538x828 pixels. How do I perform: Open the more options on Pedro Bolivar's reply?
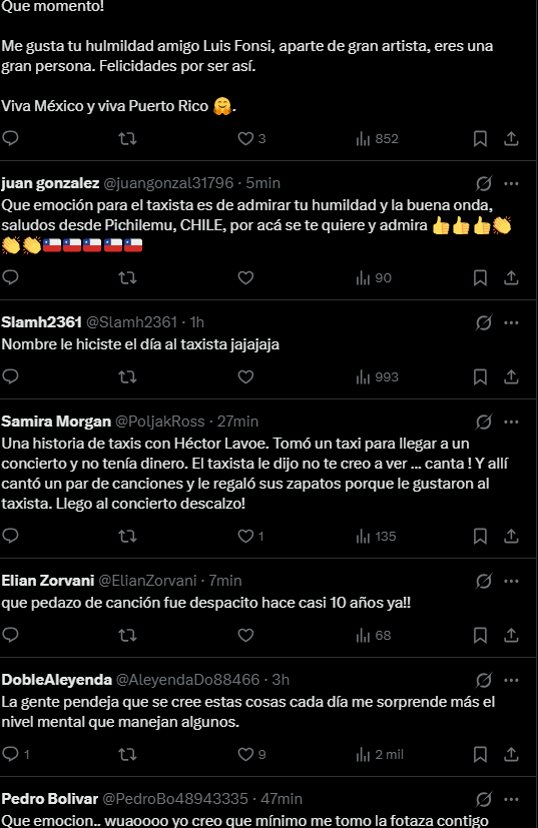point(511,799)
